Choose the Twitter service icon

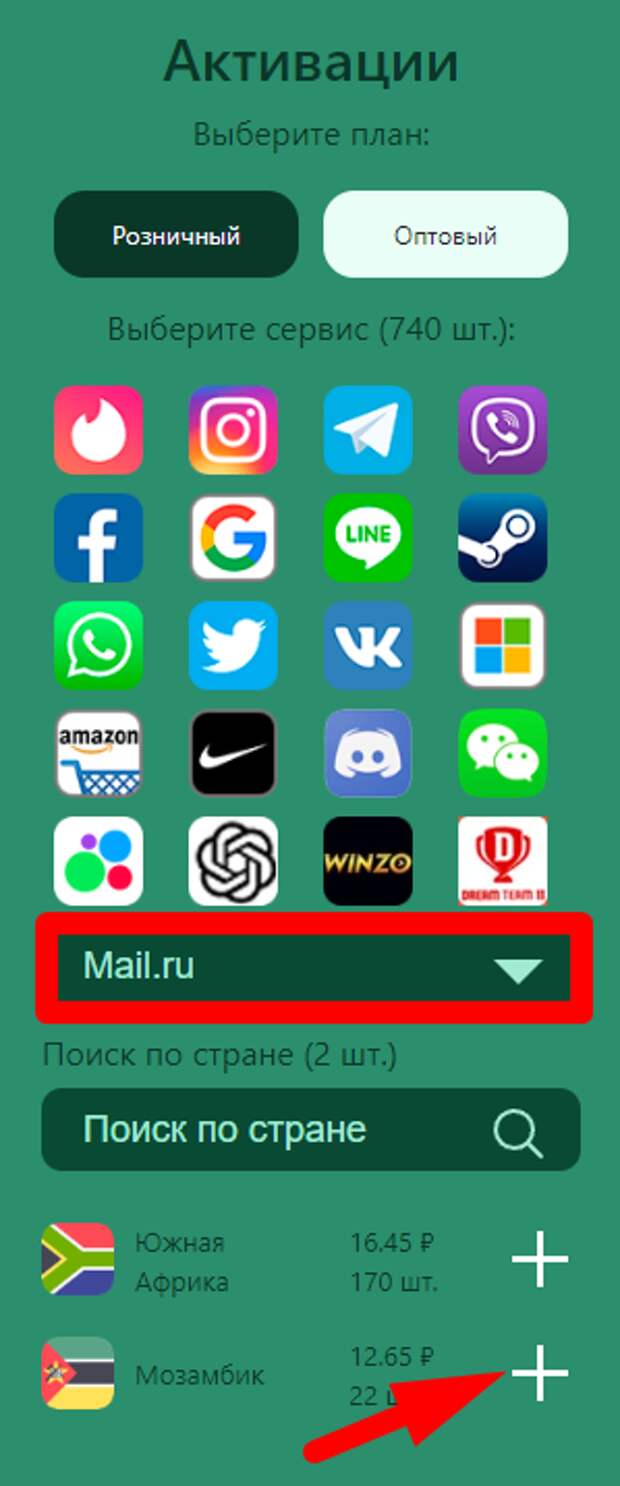[233, 646]
